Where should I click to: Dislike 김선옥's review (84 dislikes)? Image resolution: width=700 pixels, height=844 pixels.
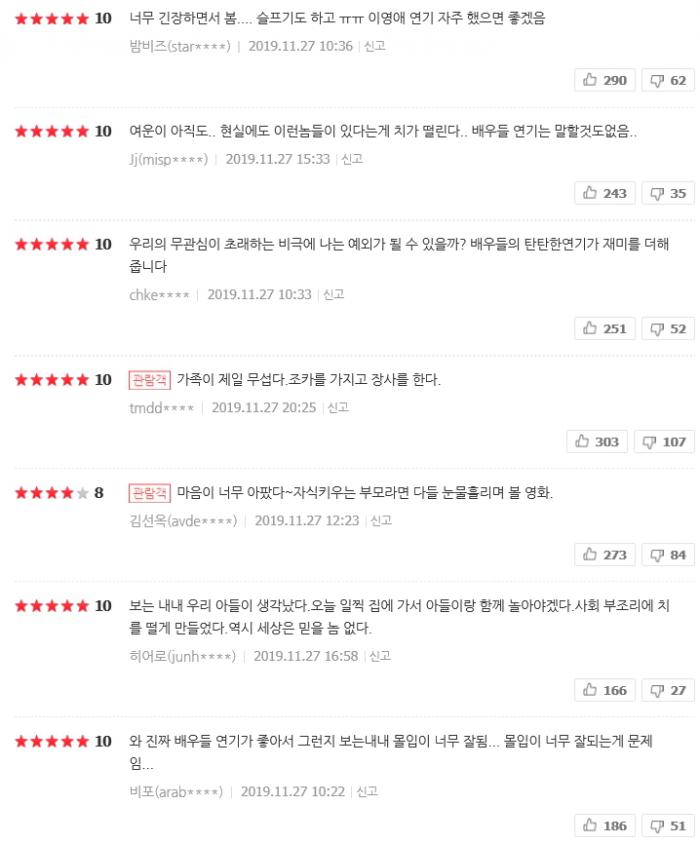[667, 554]
